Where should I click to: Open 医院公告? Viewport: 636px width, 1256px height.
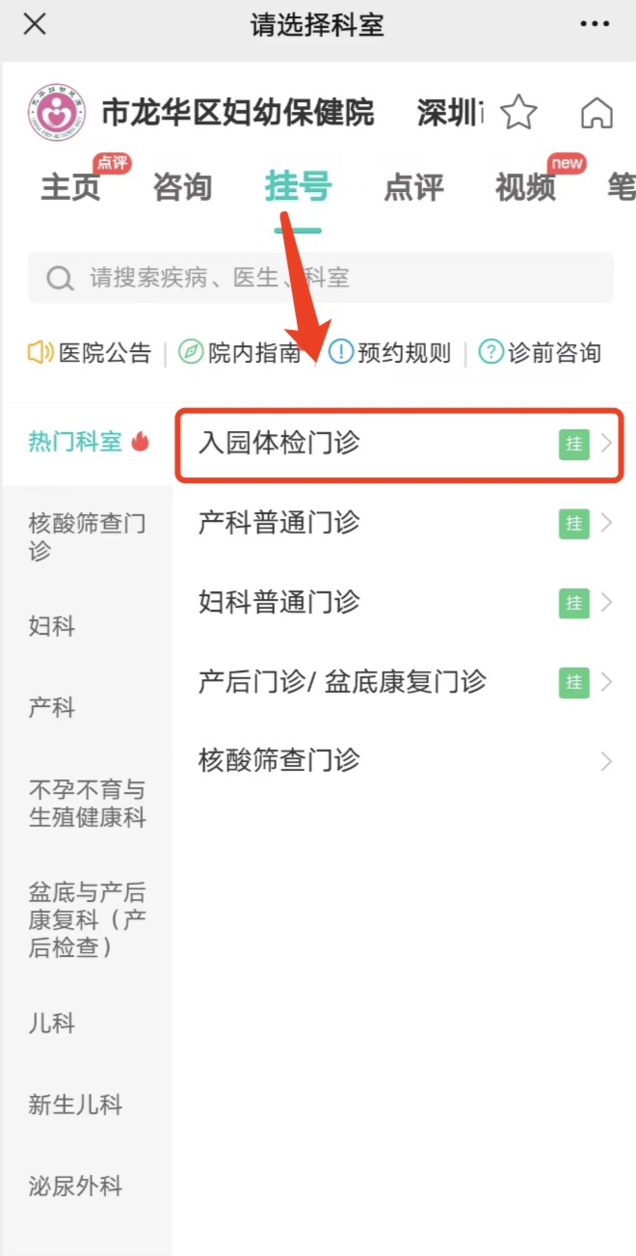click(x=89, y=352)
